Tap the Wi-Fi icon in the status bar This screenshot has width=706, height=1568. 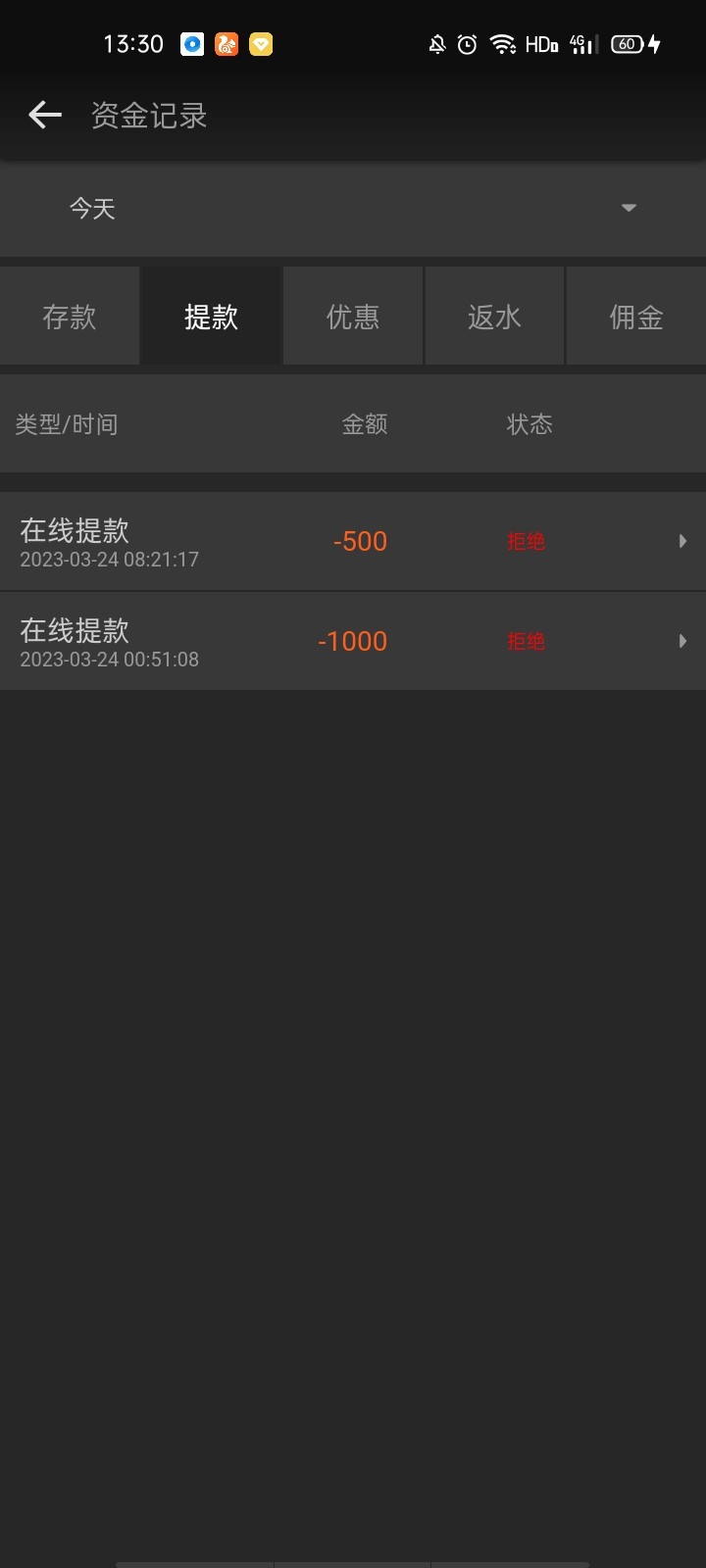click(503, 43)
